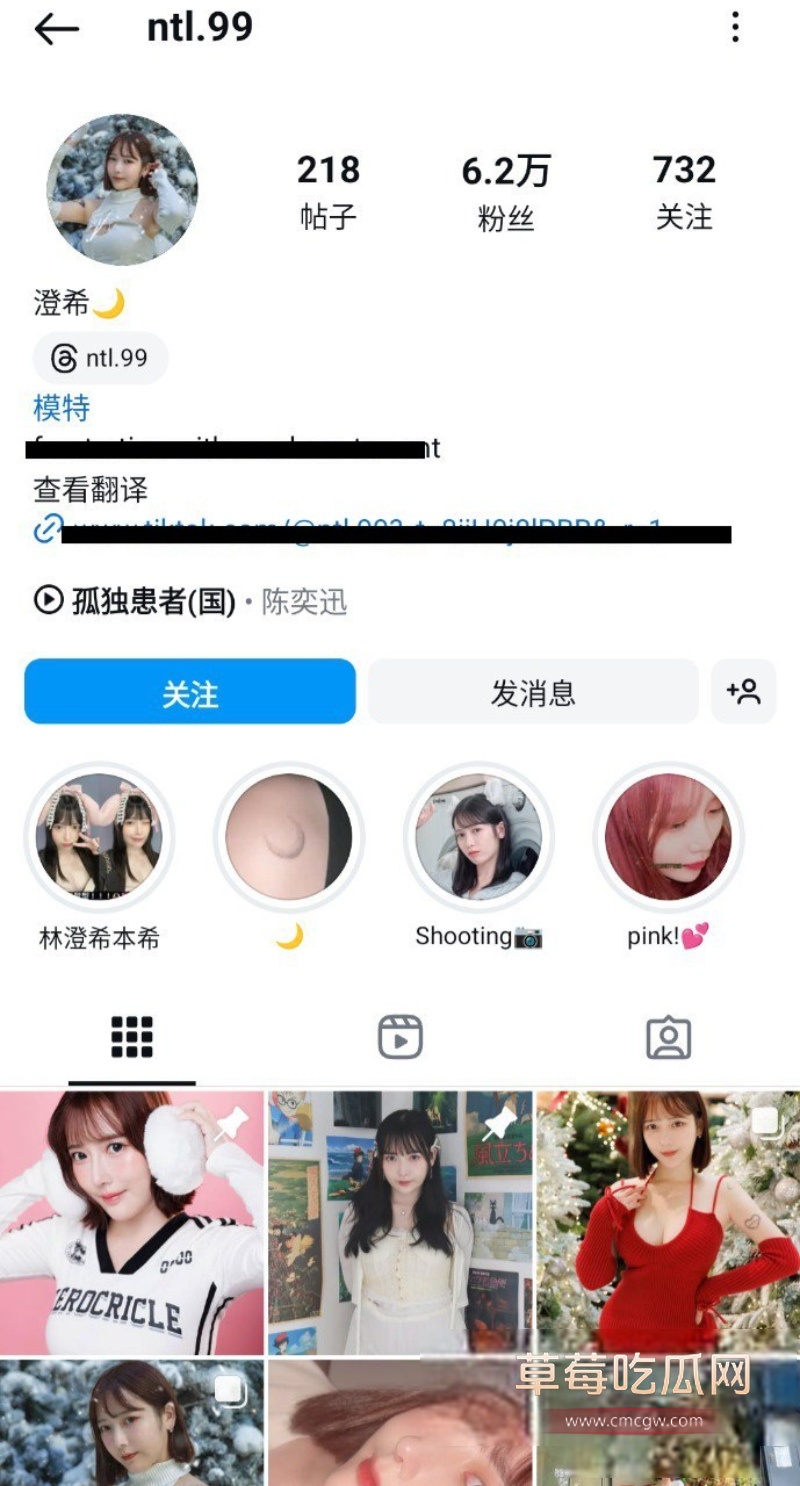Show suggested accounts with add-person icon
Viewport: 800px width, 1486px height.
743,692
